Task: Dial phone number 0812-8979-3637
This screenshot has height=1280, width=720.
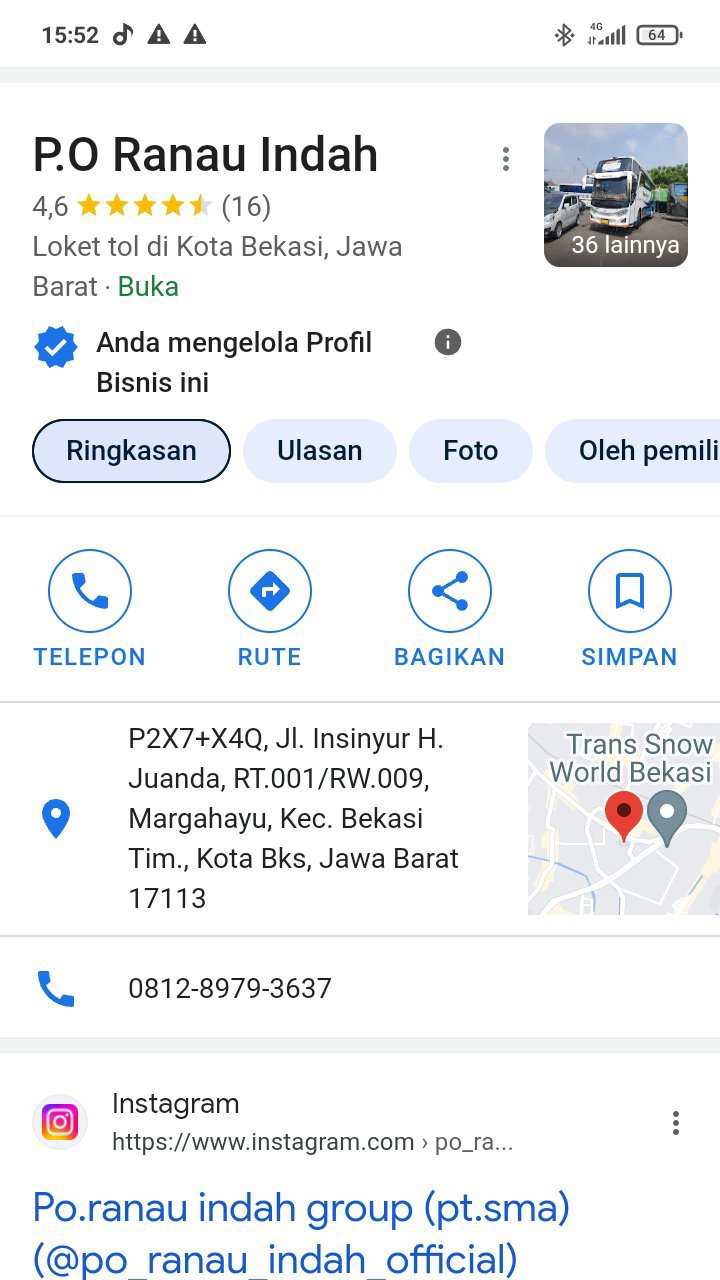Action: click(230, 988)
